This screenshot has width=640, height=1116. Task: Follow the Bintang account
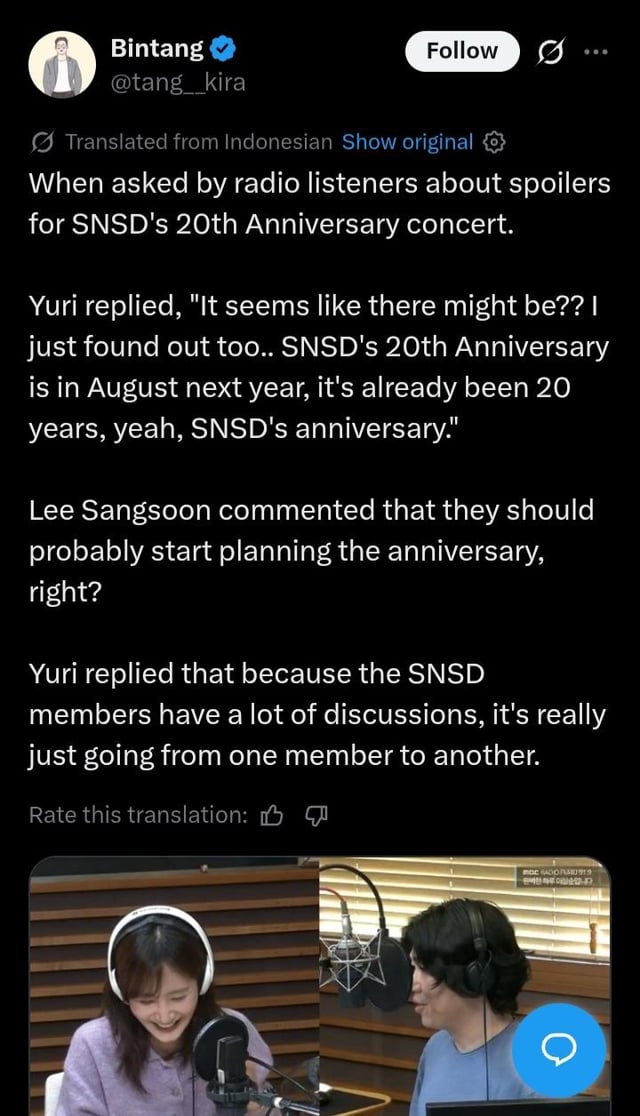pyautogui.click(x=461, y=51)
